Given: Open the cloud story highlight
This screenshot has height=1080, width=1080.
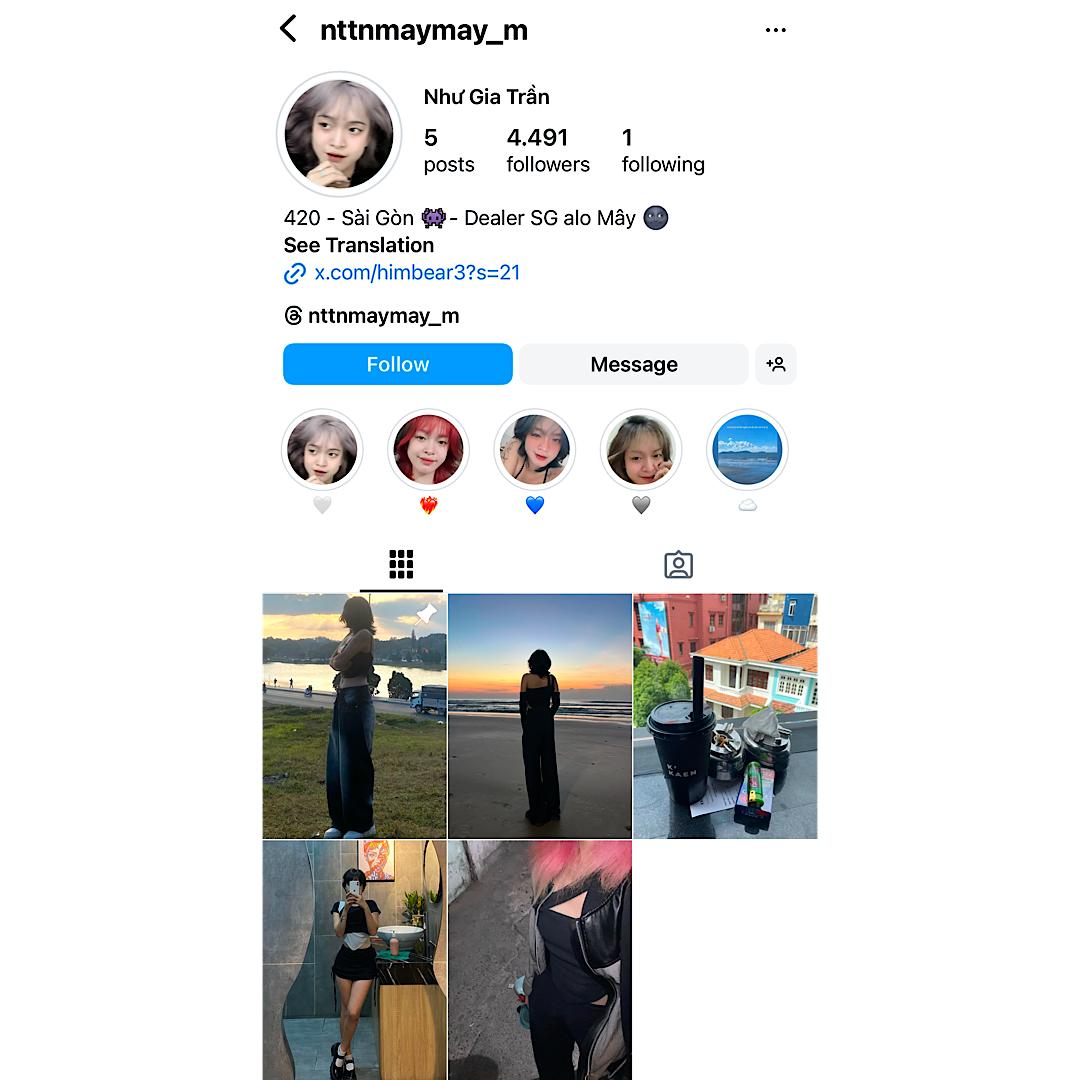Looking at the screenshot, I should point(747,450).
